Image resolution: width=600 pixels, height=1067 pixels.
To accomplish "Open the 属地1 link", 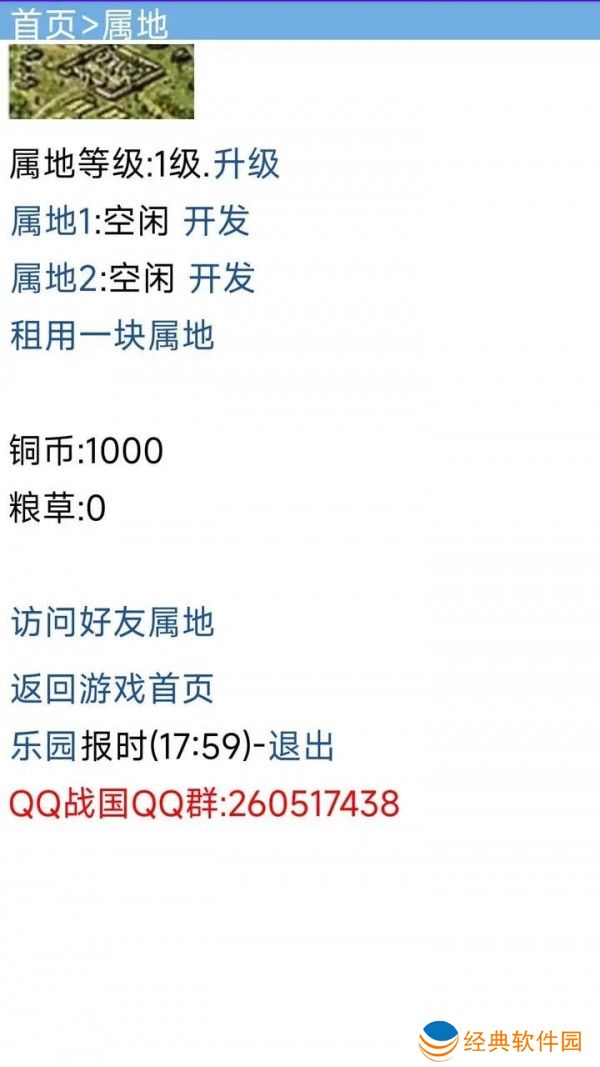I will click(52, 221).
